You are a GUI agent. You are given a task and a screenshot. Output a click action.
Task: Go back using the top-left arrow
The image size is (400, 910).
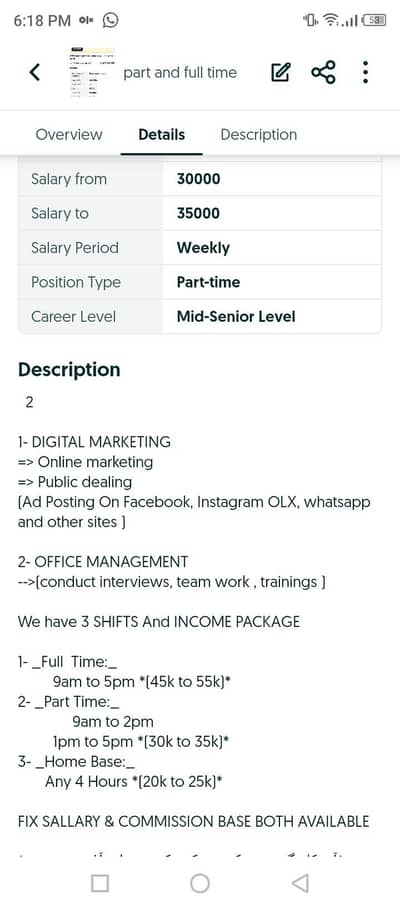point(35,73)
